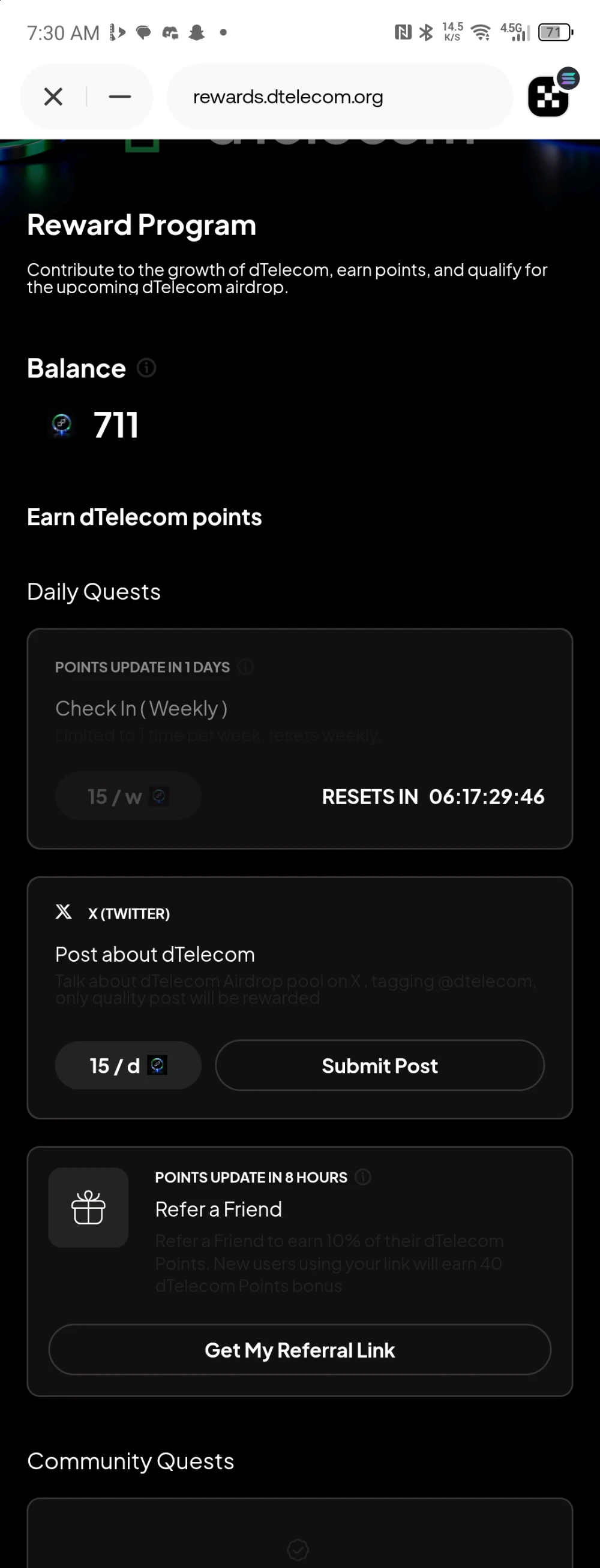Minimize the browser window

pos(120,96)
